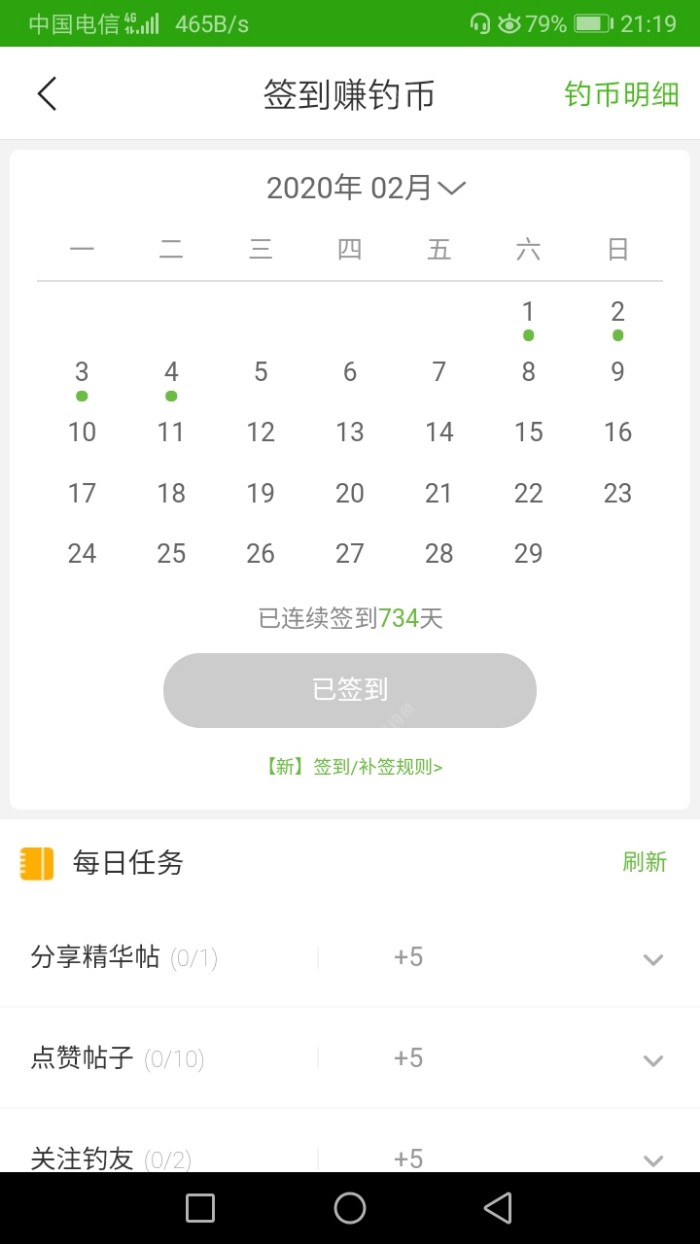Select day 5 on the calendar
Viewport: 700px width, 1244px height.
coord(260,373)
